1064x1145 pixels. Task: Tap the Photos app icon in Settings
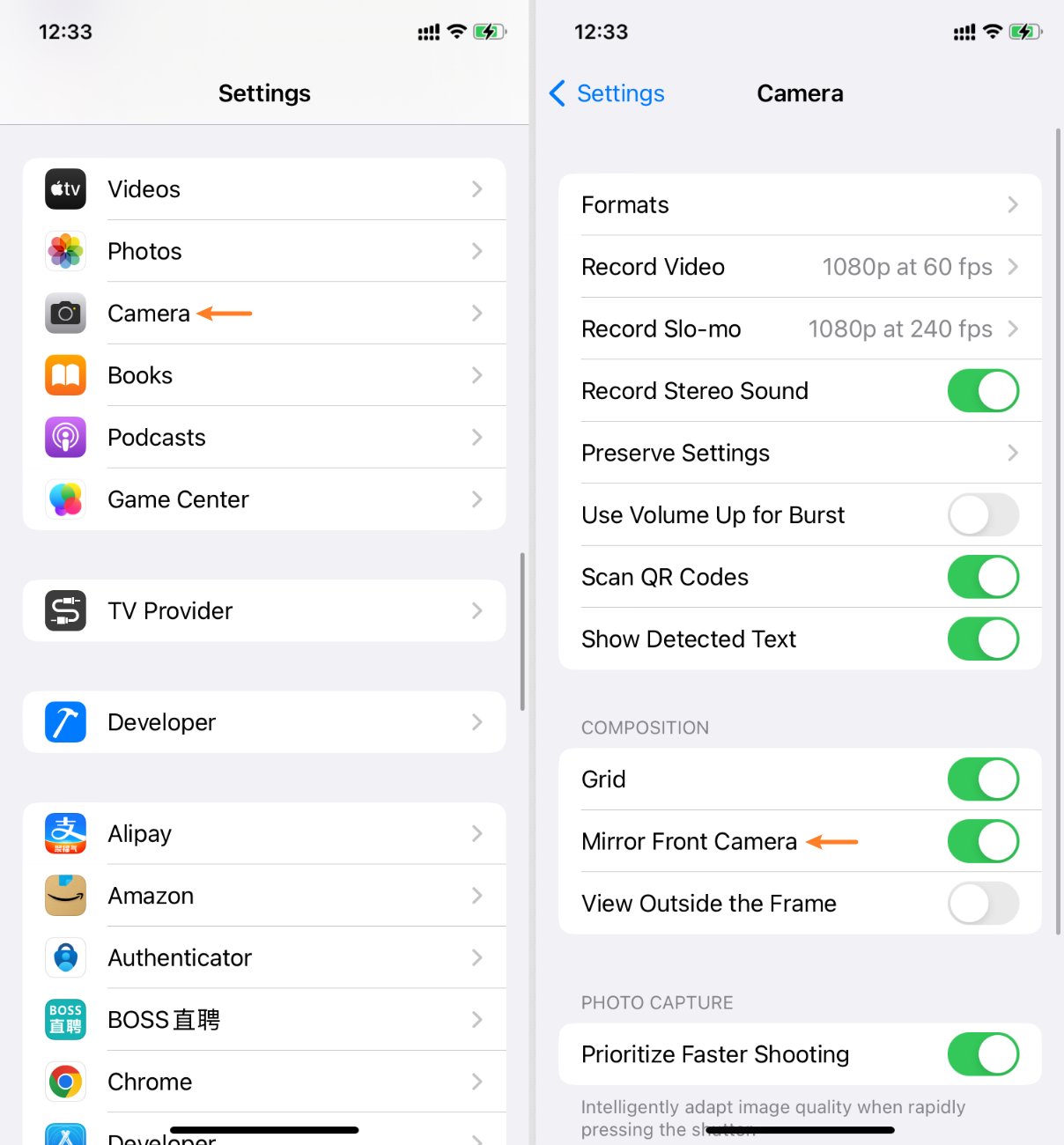click(x=65, y=251)
